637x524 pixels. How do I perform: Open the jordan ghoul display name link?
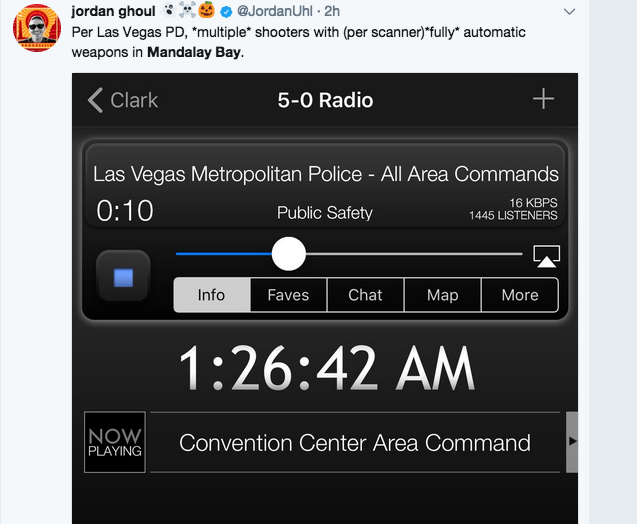[113, 11]
